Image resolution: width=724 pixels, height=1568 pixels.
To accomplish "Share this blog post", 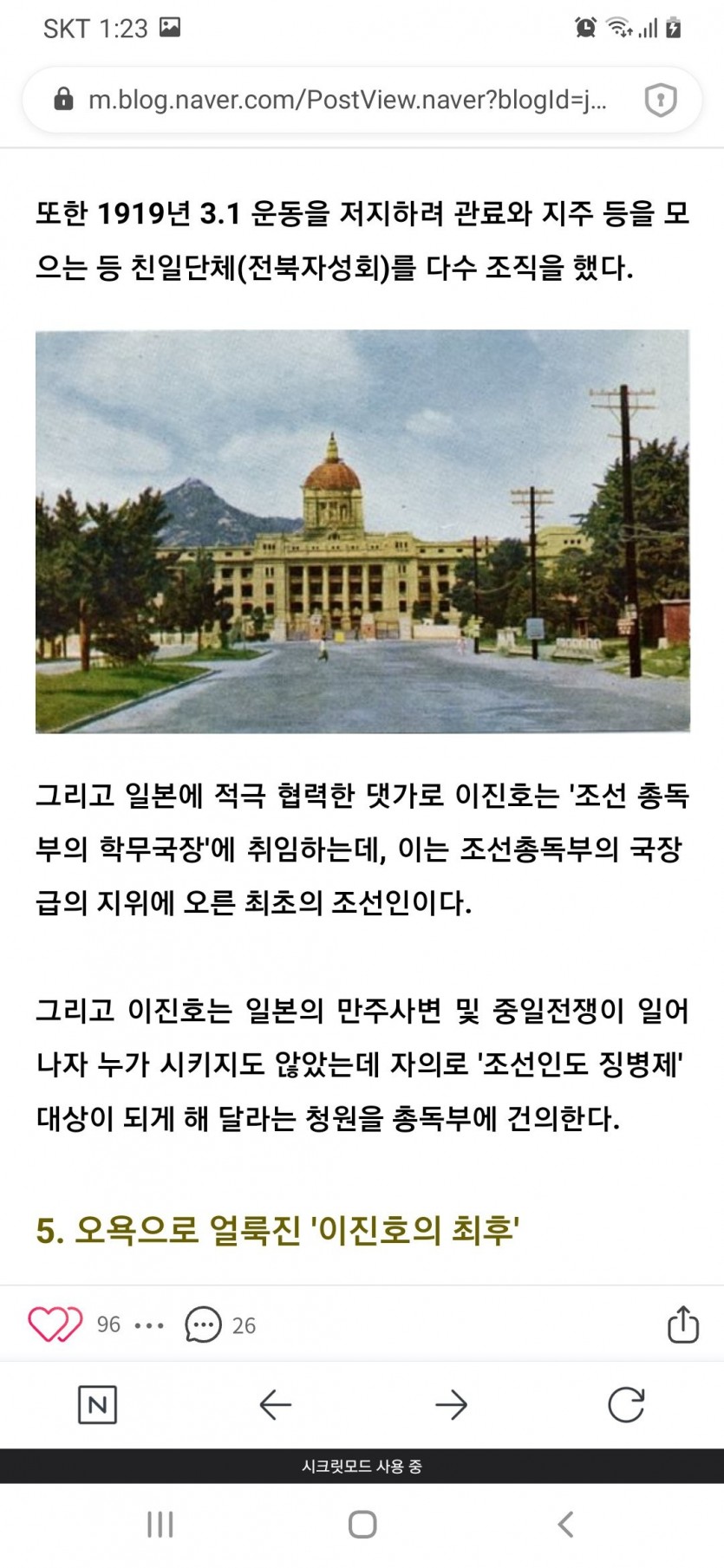I will (682, 1324).
